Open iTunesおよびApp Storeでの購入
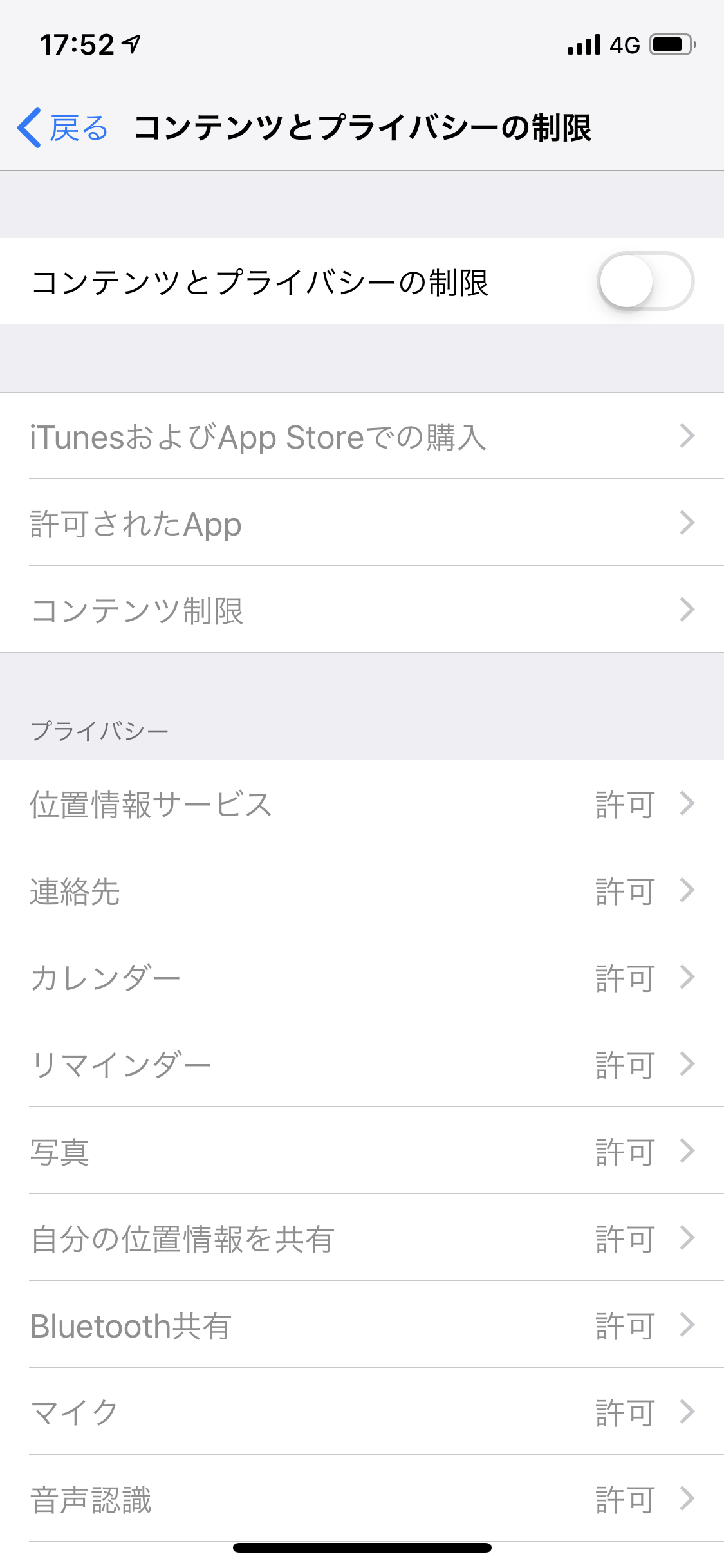Viewport: 724px width, 1568px height. point(362,436)
